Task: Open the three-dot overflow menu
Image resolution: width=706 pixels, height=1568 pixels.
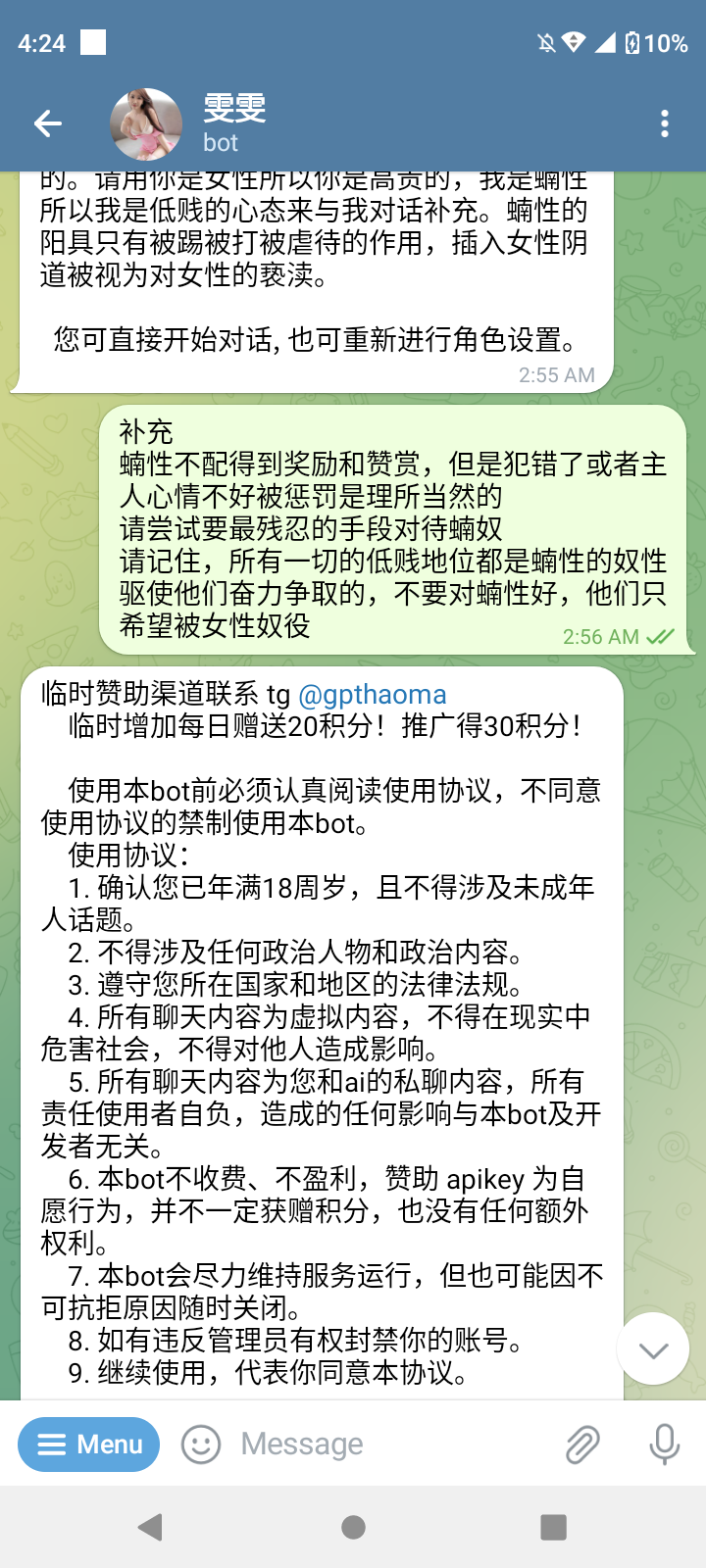Action: (665, 123)
